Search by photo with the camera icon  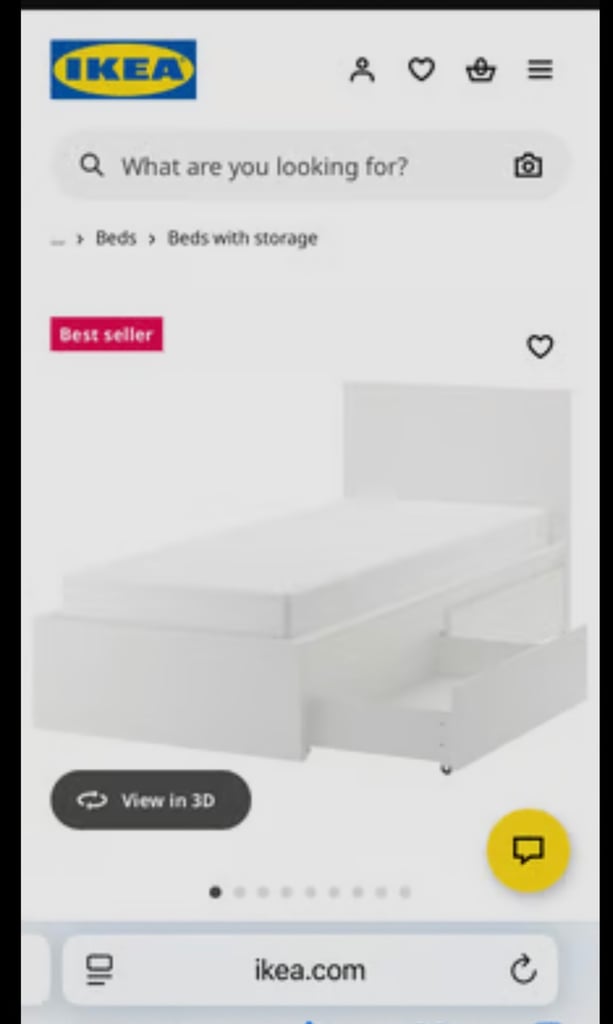(x=528, y=166)
